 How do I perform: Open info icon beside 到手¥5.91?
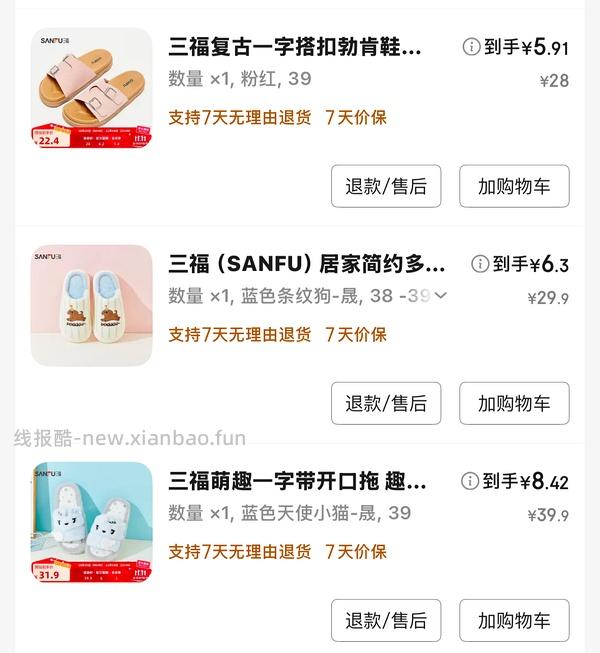[x=471, y=47]
